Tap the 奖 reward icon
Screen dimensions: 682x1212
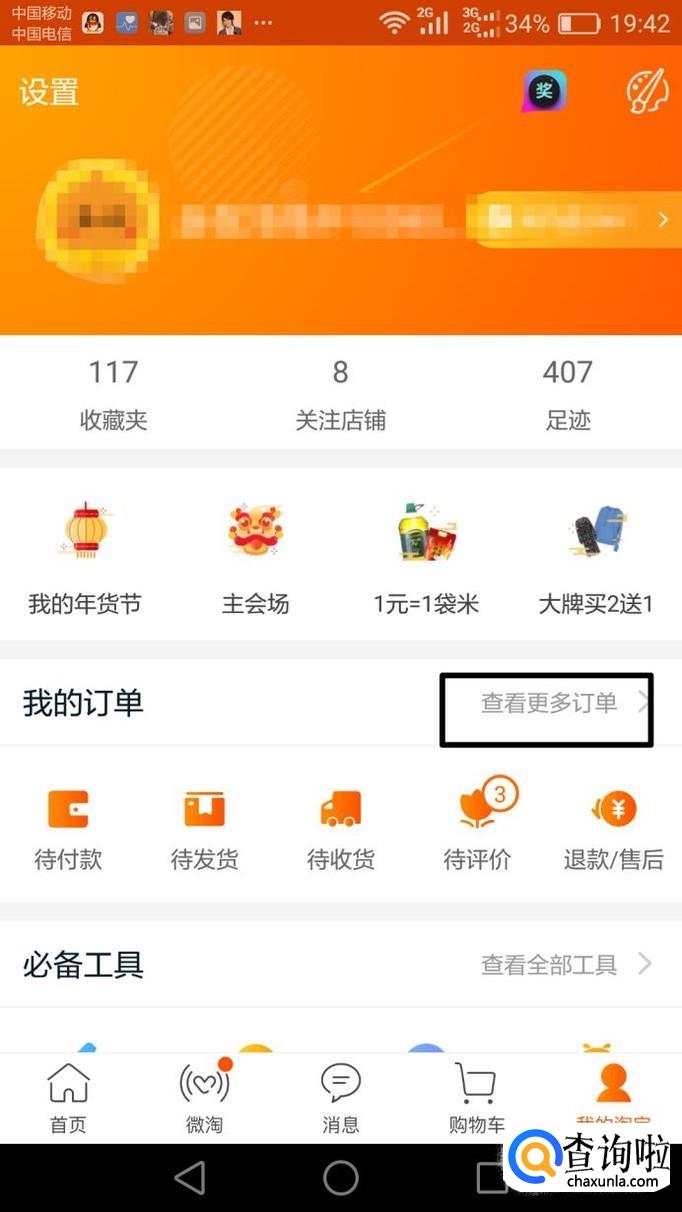(544, 92)
